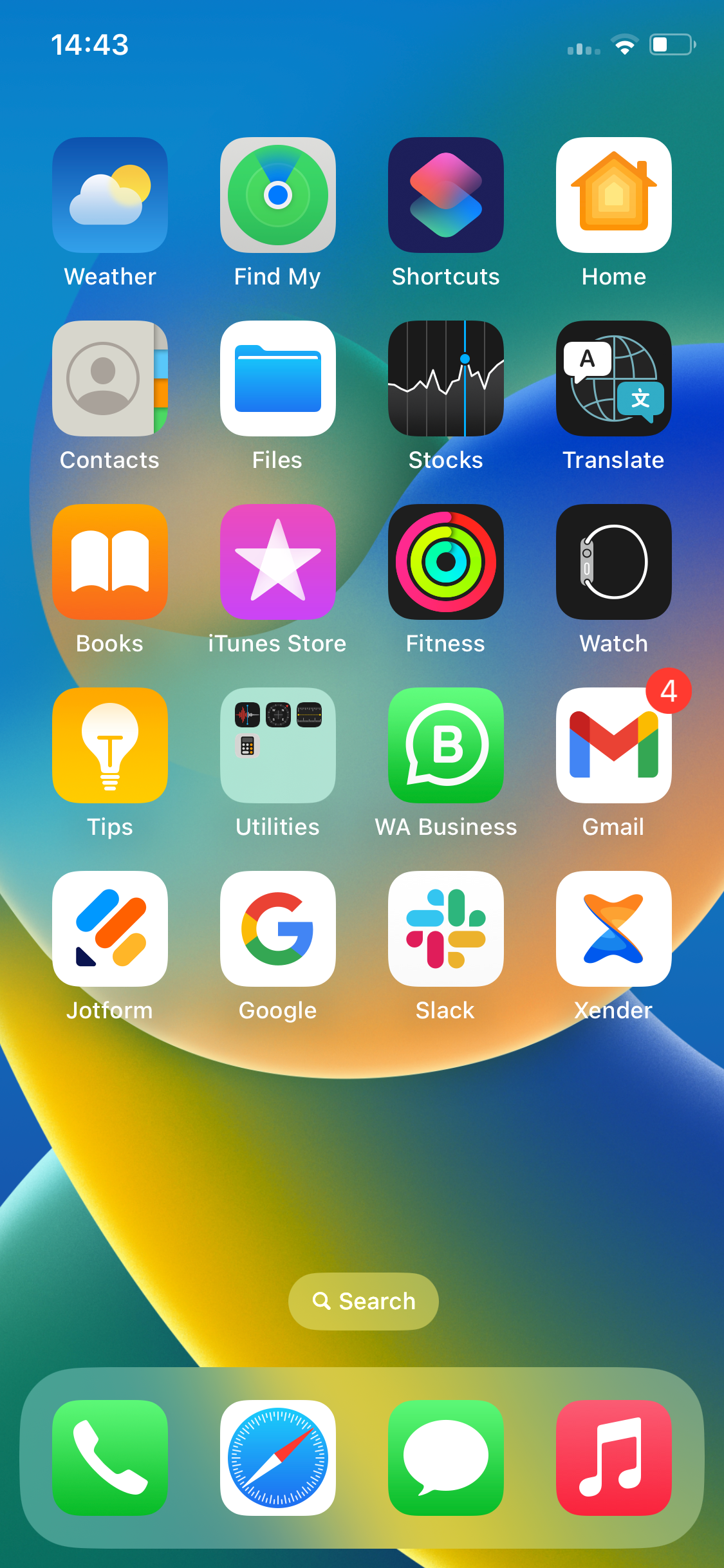The image size is (724, 1568).
Task: Open the Home app
Action: (613, 195)
